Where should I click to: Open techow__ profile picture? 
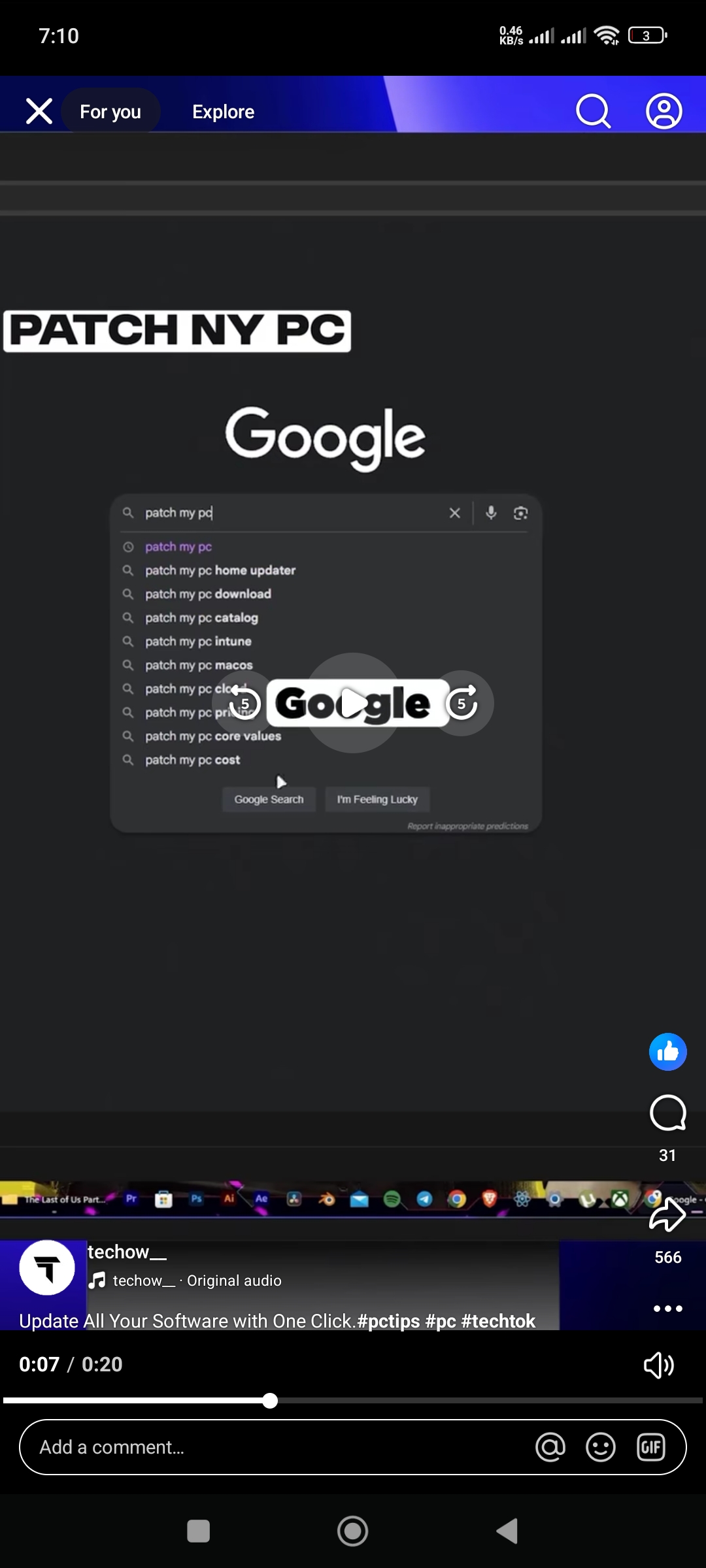pyautogui.click(x=47, y=1267)
